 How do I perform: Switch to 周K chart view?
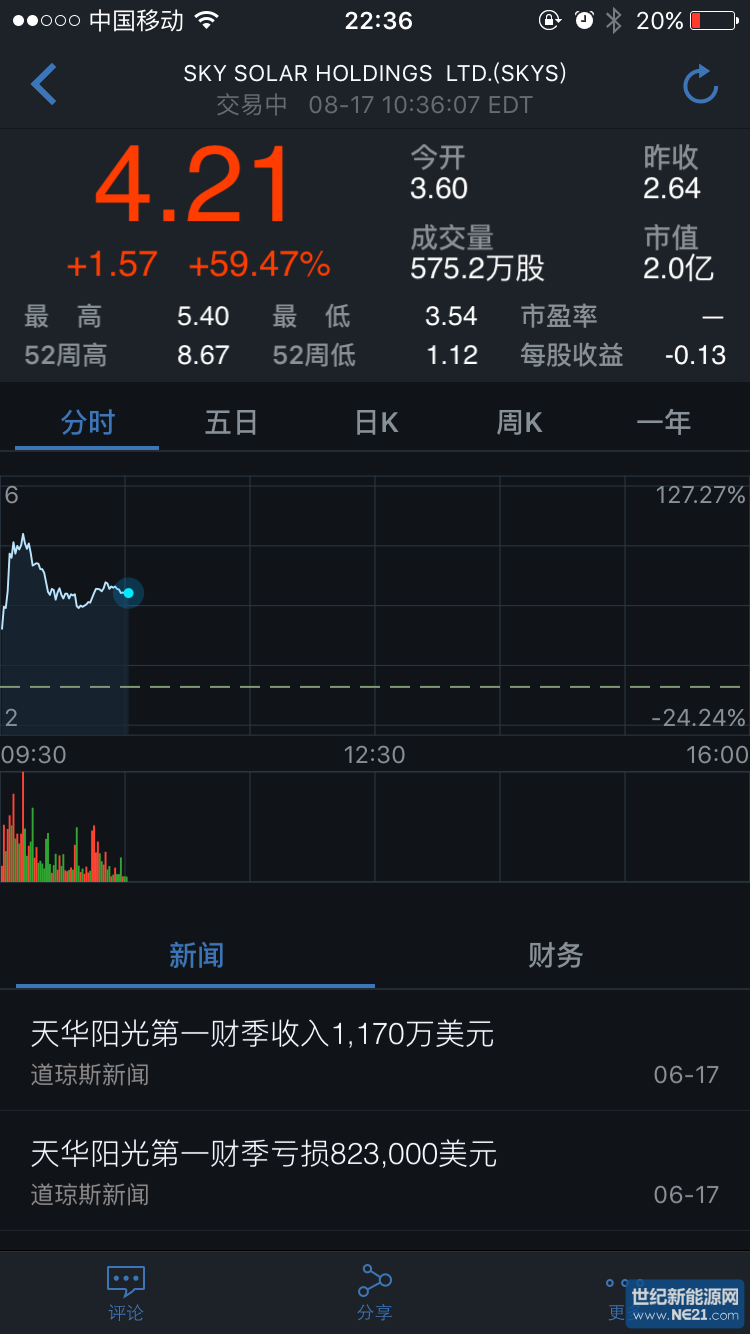pyautogui.click(x=520, y=423)
